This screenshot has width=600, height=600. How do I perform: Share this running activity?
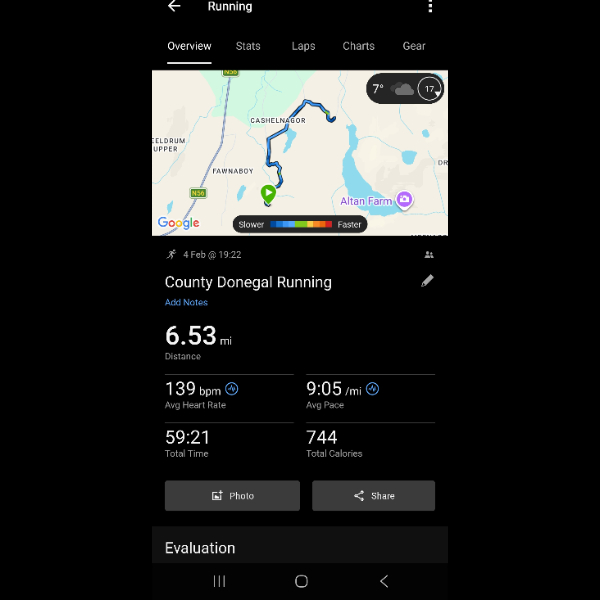(x=373, y=496)
